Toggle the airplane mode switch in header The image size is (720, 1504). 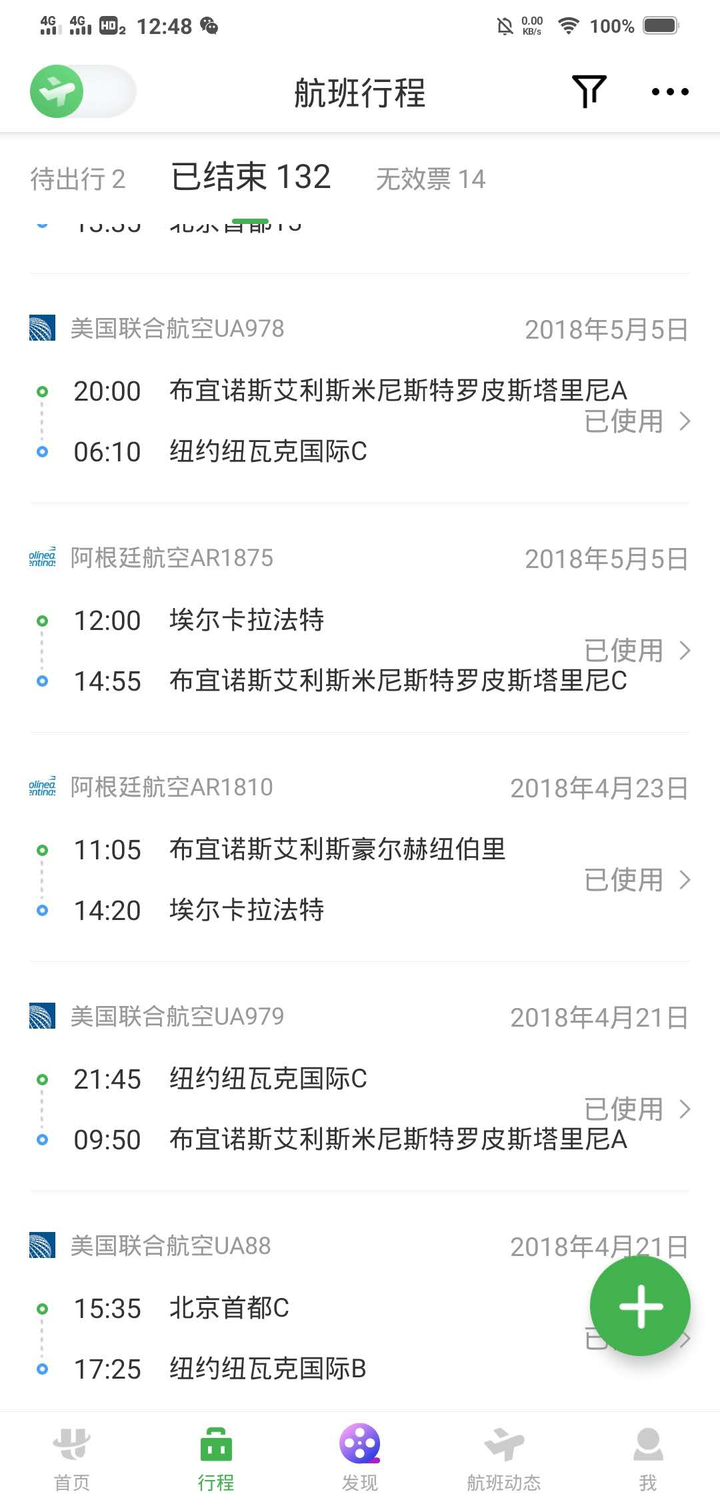[82, 93]
